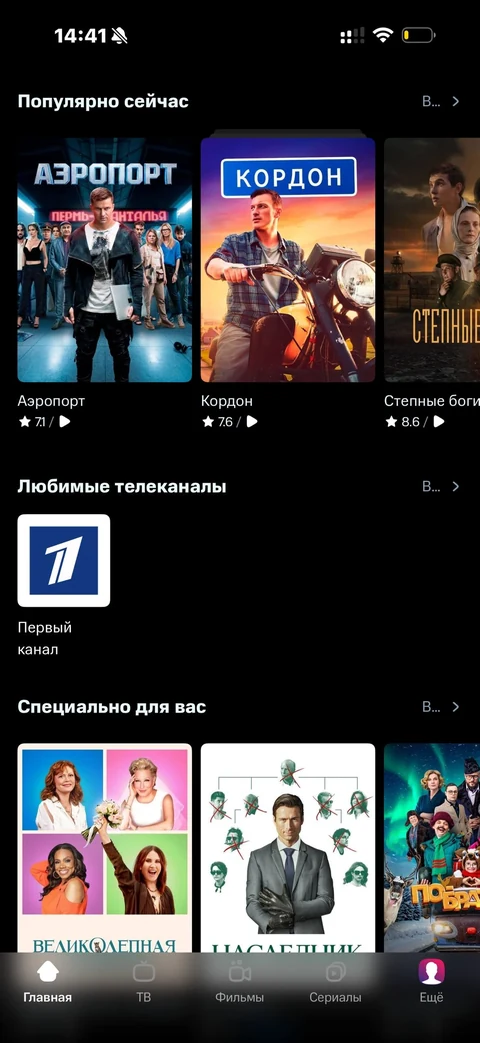Open the Наследник poster card
Viewport: 480px width, 1043px height.
[x=288, y=848]
